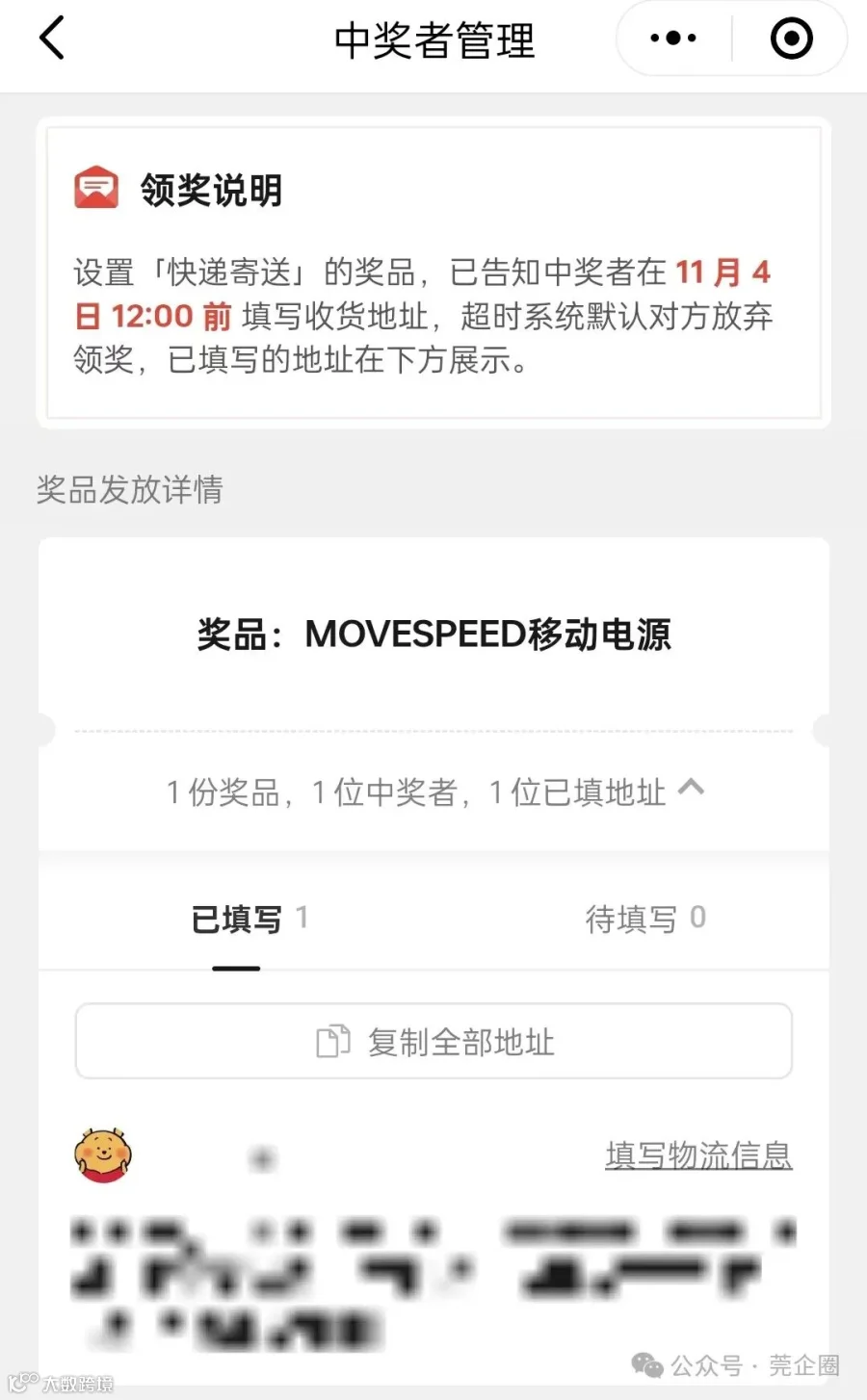The height and width of the screenshot is (1400, 867).
Task: Switch to the 待填写 tab
Action: coord(645,919)
